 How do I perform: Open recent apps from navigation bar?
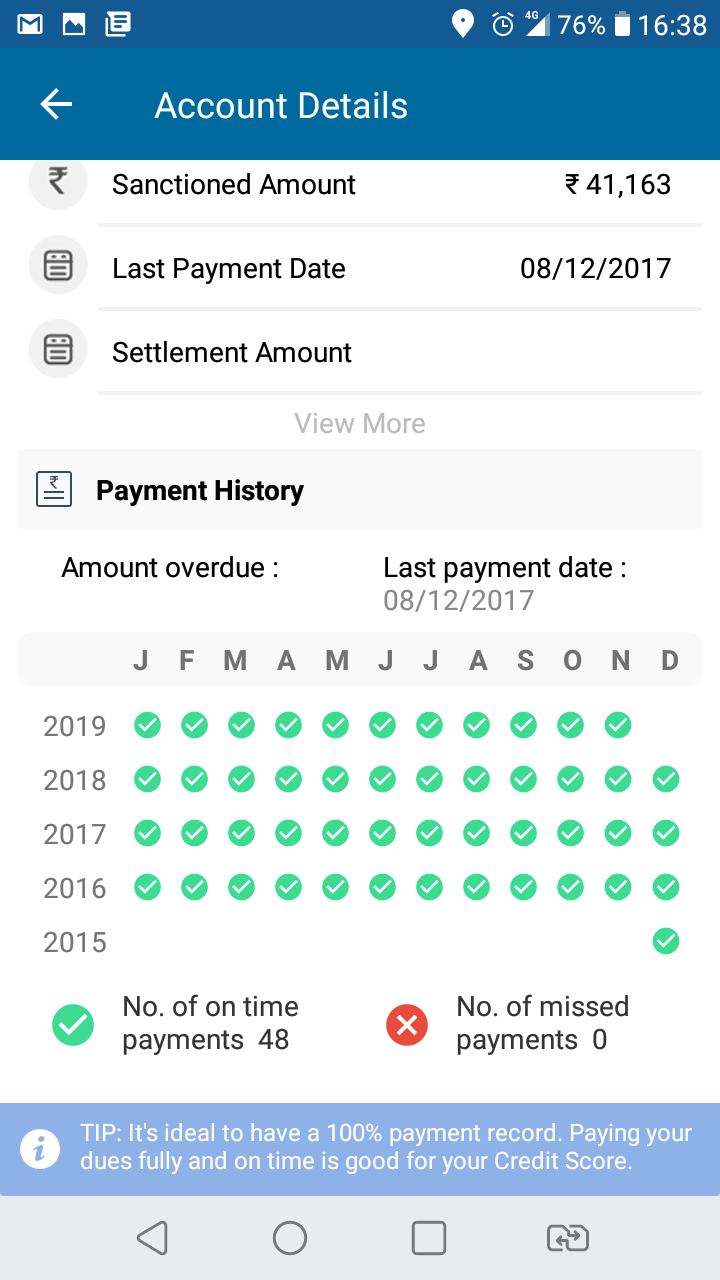pyautogui.click(x=429, y=1238)
